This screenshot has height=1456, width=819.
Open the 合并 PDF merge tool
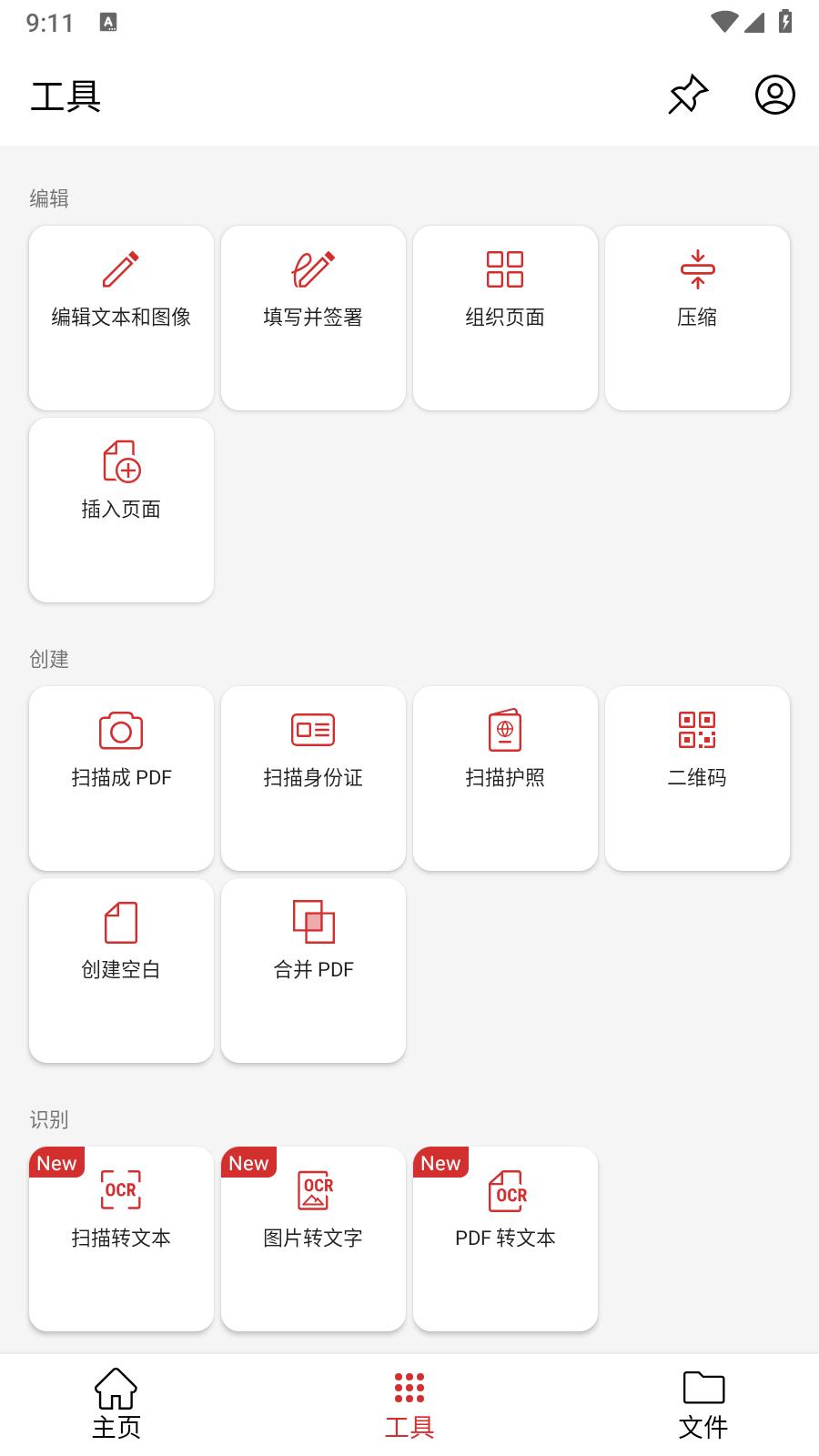[x=313, y=970]
